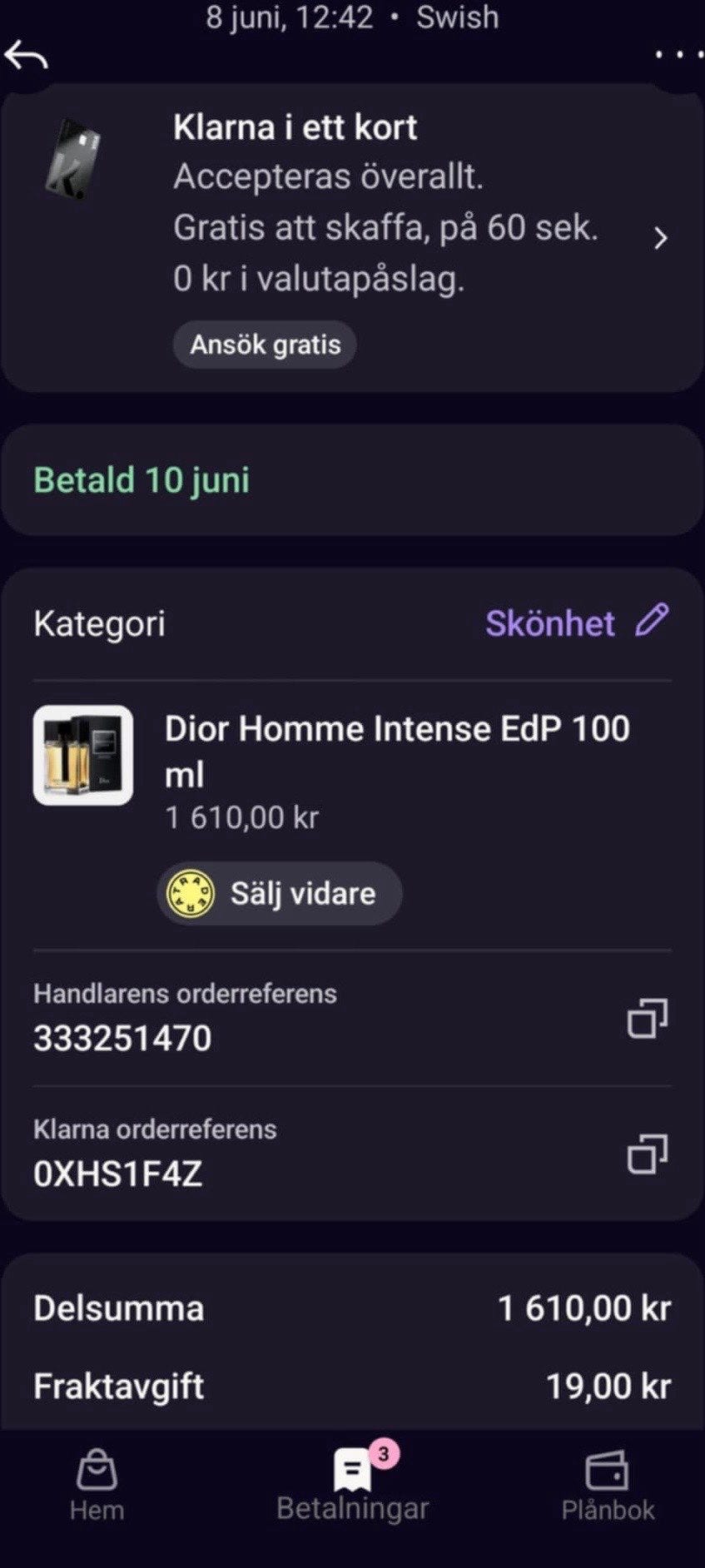Switch to the Betalningar tab

point(352,1486)
